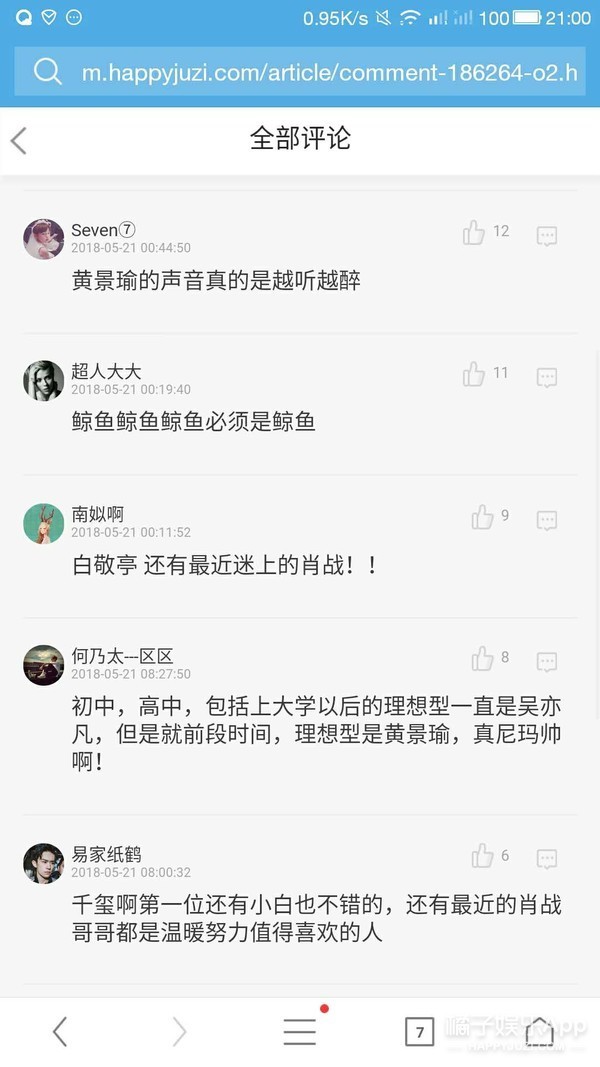Go back from the 全部评论 page

(x=18, y=140)
